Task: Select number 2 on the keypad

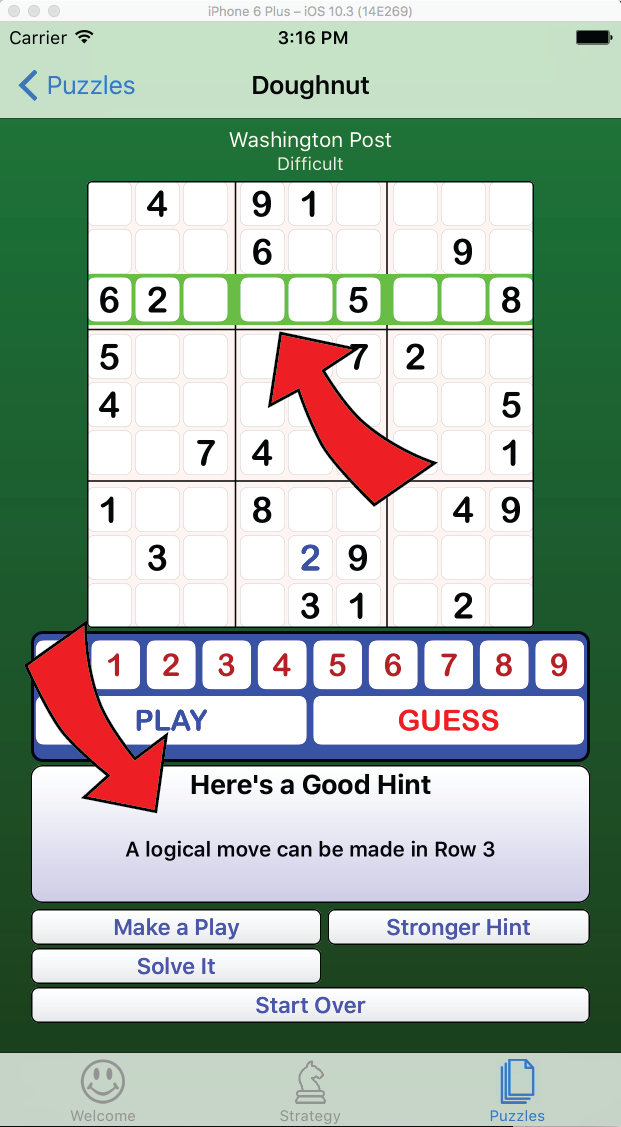Action: (171, 665)
